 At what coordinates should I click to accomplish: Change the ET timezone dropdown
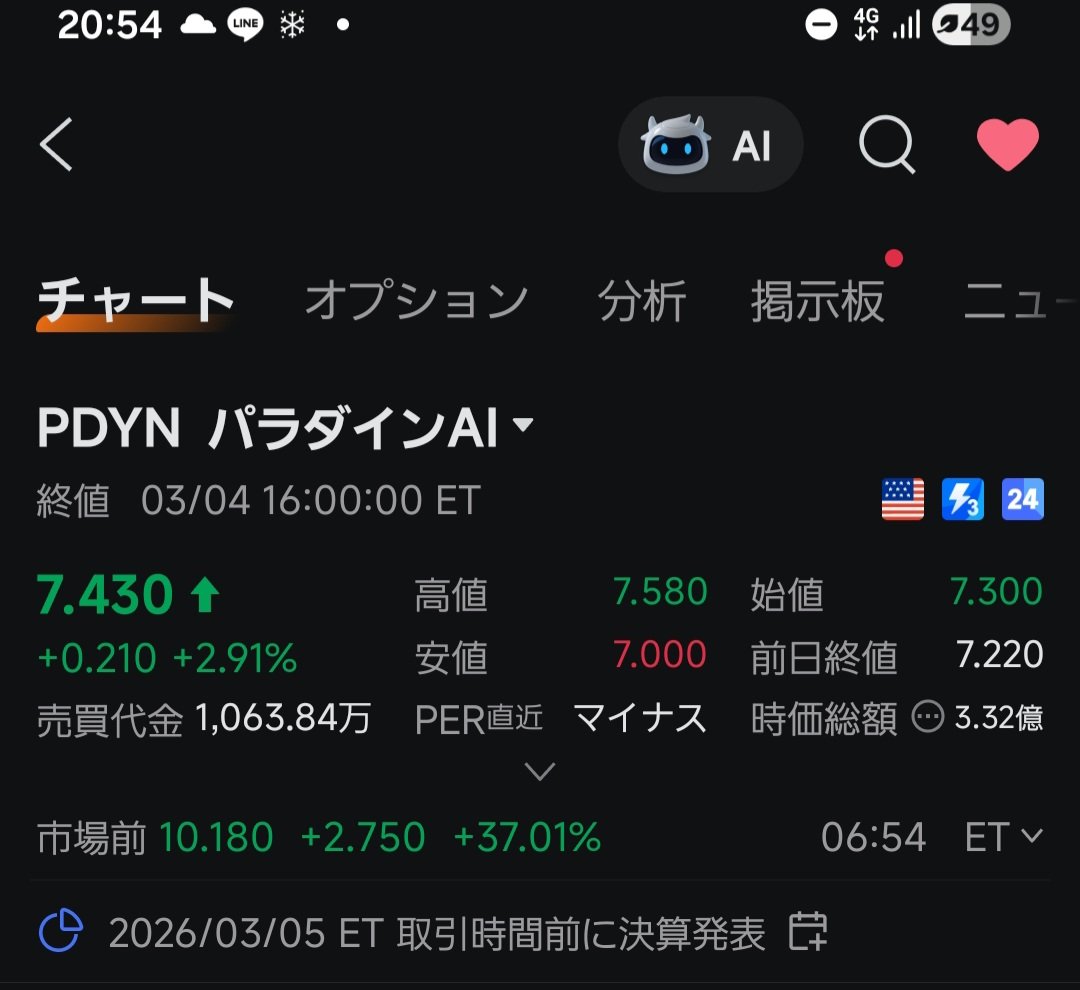coord(1004,837)
